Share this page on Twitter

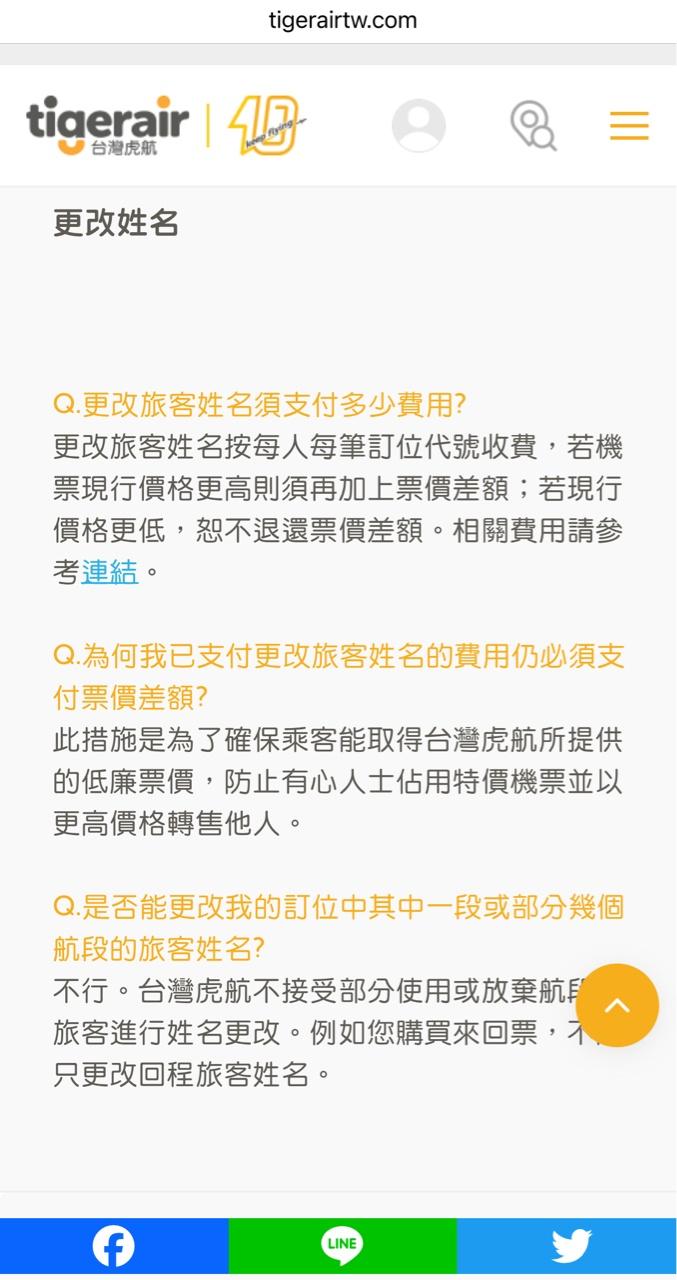[x=571, y=1246]
